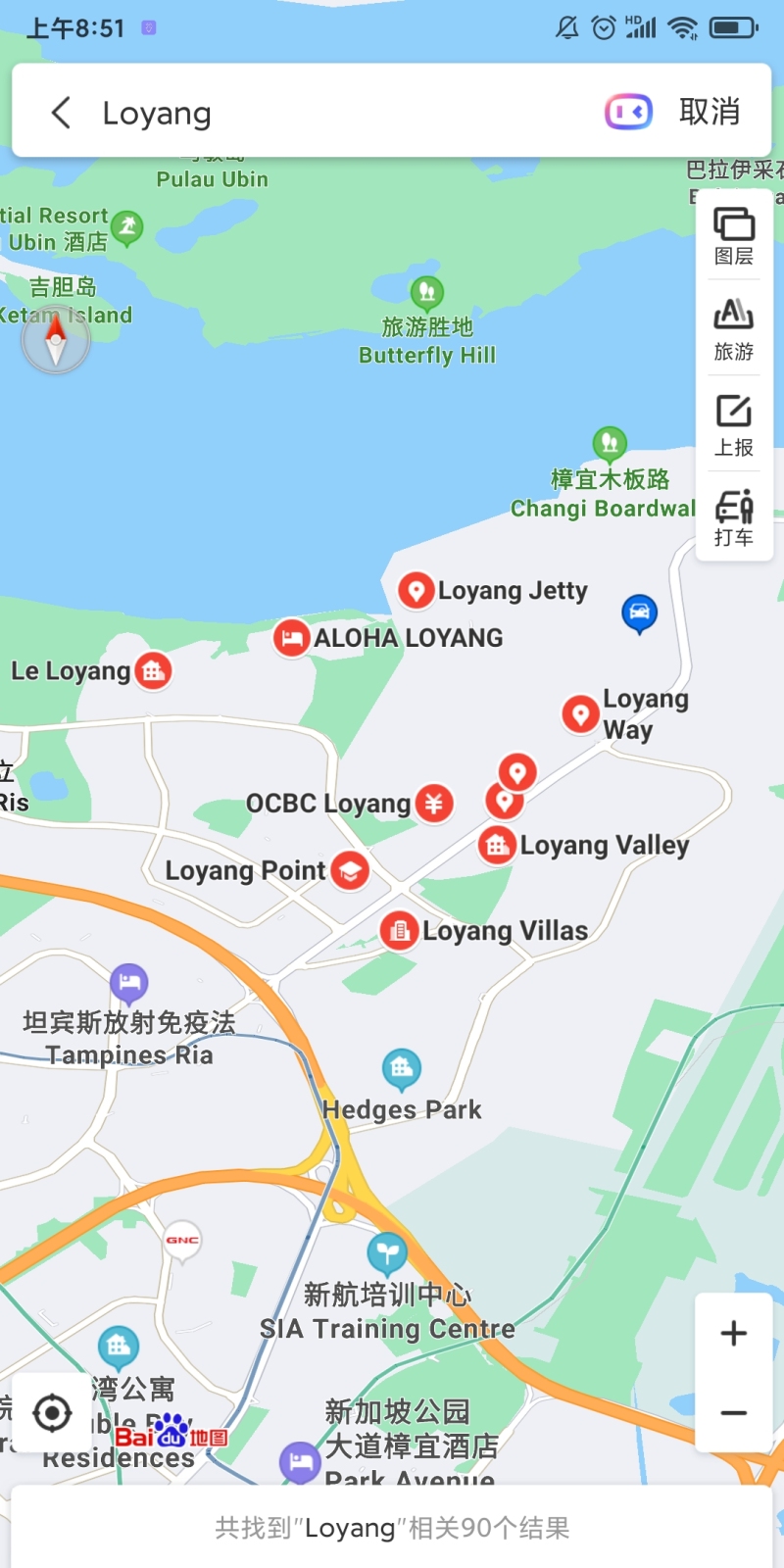Image resolution: width=784 pixels, height=1568 pixels.
Task: Expand the 90 results list panel
Action: [x=392, y=1527]
